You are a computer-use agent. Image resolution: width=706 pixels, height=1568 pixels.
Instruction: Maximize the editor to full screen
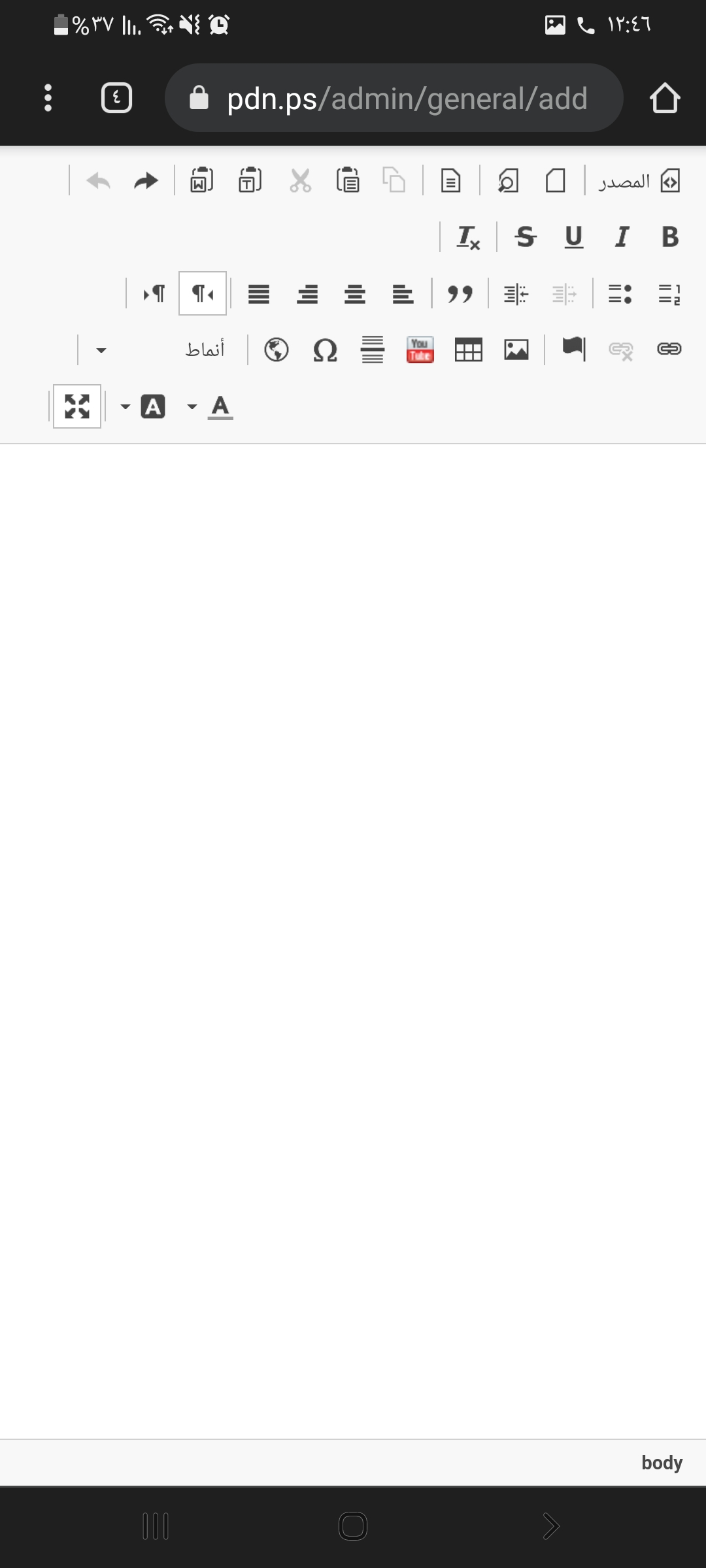click(77, 406)
